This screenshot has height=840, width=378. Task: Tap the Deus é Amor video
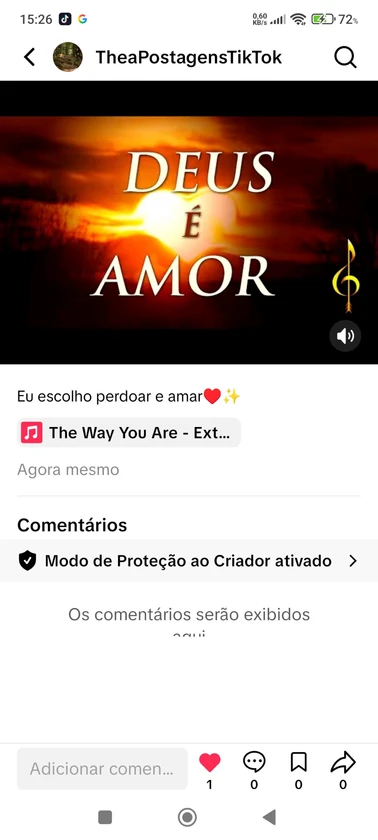pos(189,222)
